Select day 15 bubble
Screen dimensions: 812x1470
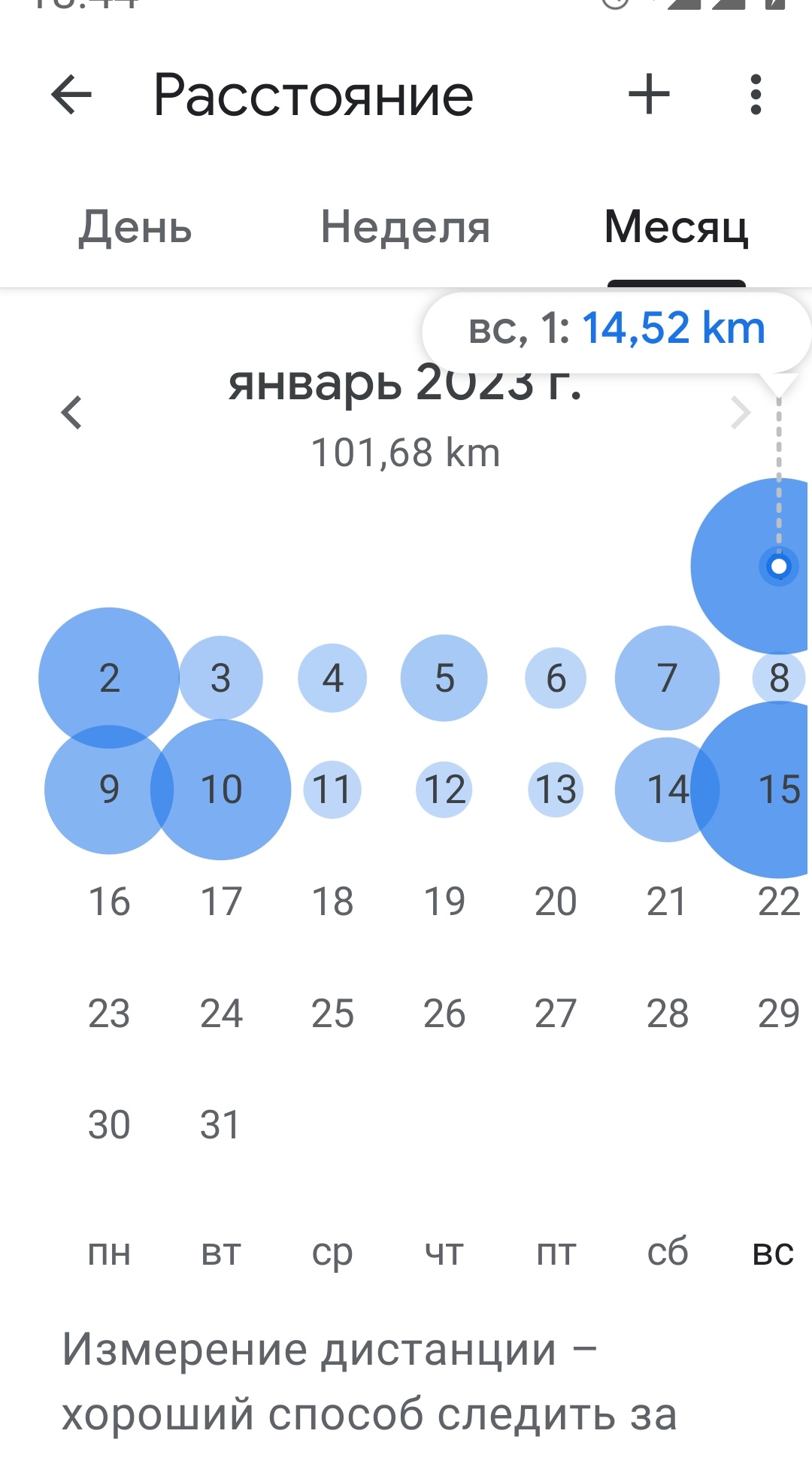tap(778, 790)
